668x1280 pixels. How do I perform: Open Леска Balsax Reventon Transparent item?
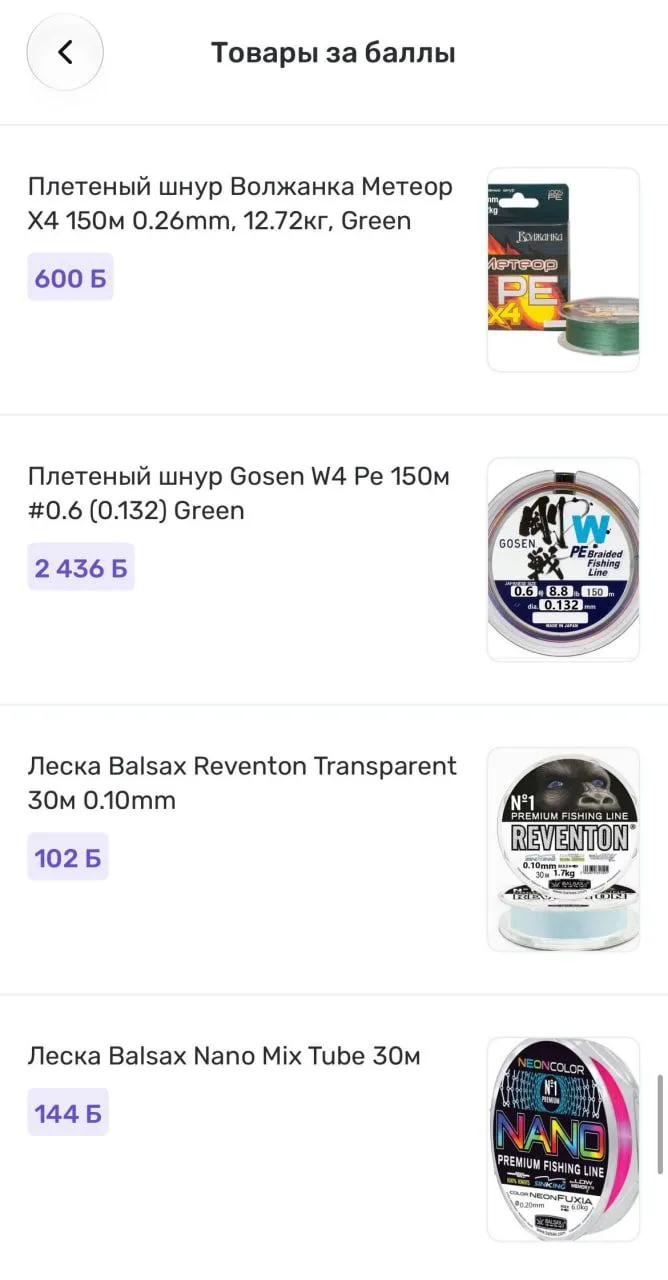[334, 850]
